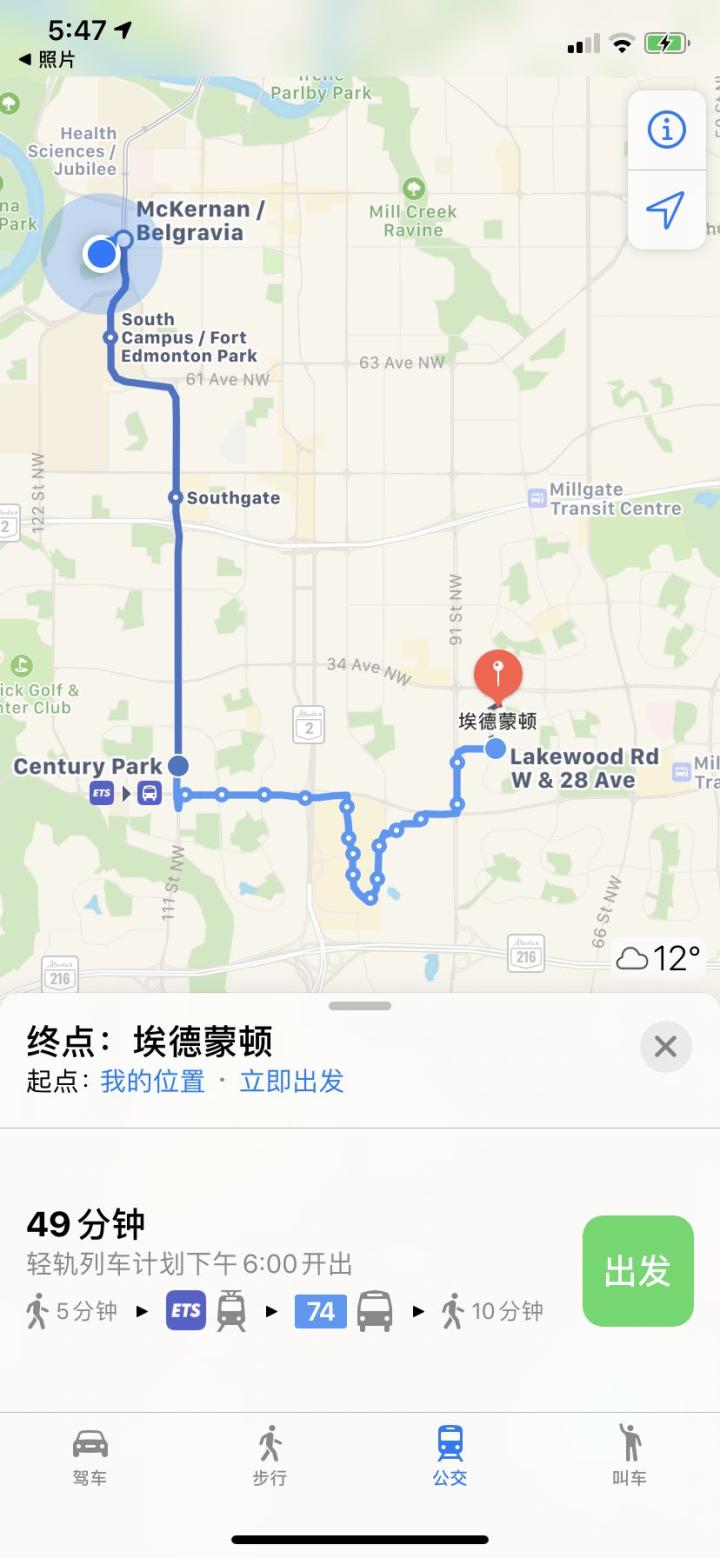720x1558 pixels.
Task: Switch to the 驾车 driving tab
Action: [90, 1456]
